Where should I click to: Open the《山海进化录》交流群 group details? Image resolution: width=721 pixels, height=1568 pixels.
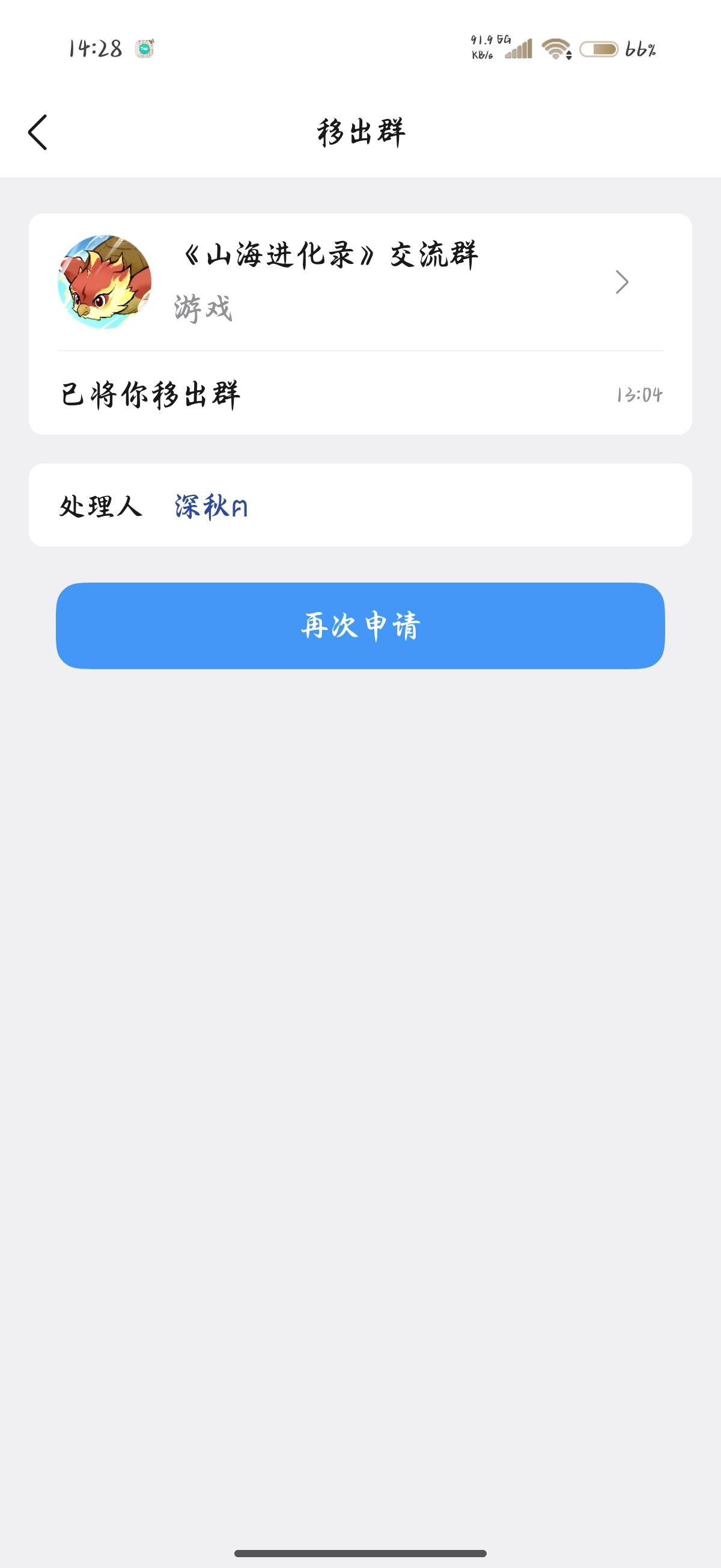[x=359, y=281]
